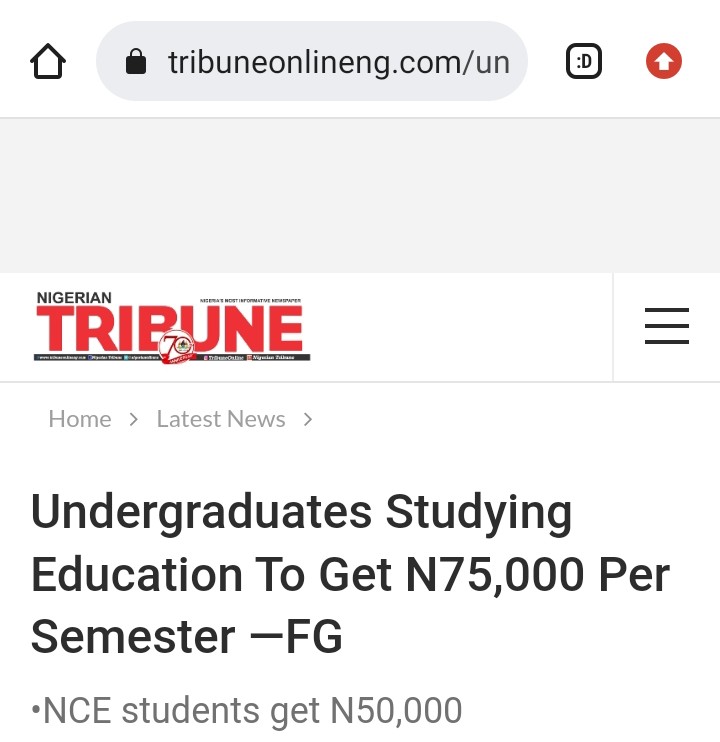Tap the tribuneonlineng.com address bar

[x=312, y=61]
